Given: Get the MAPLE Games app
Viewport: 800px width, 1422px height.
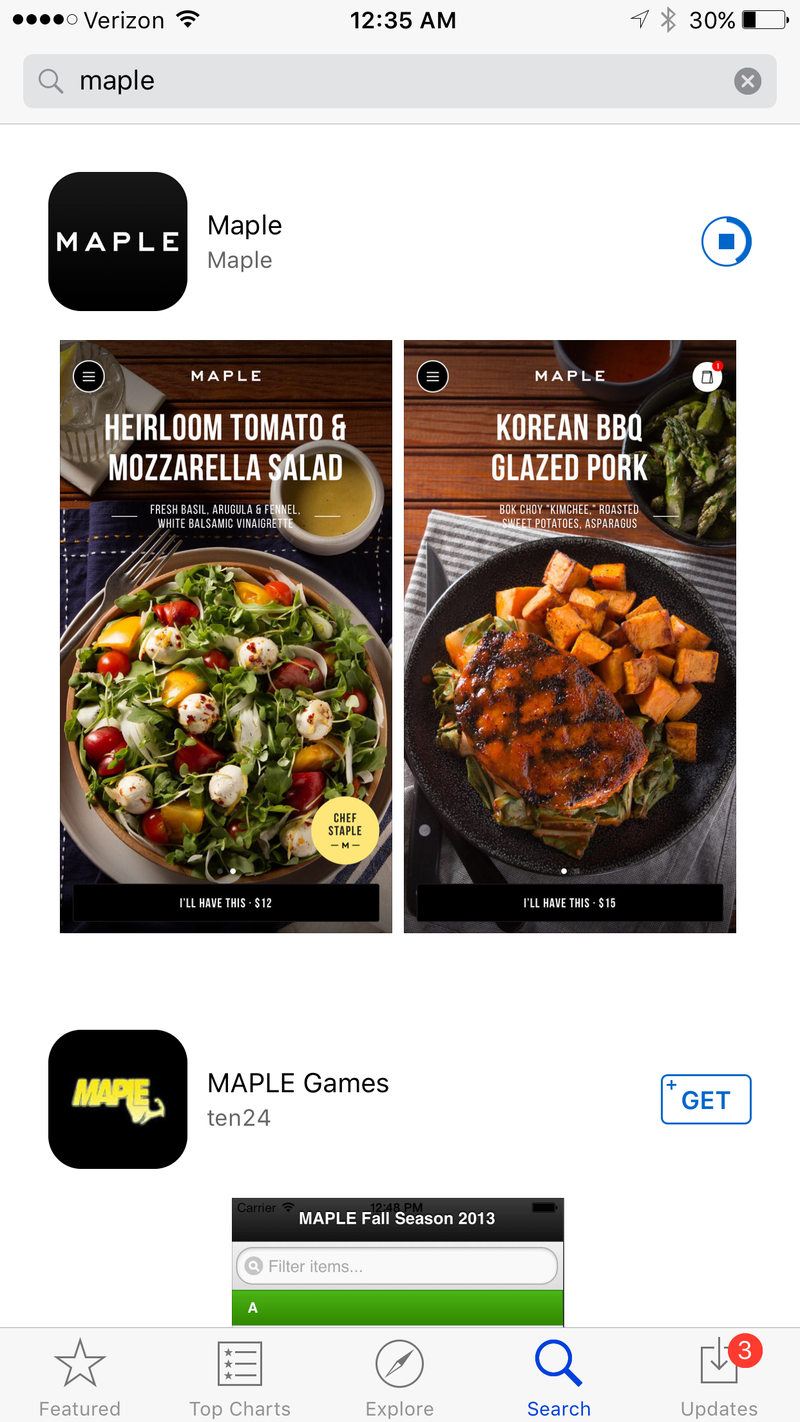Looking at the screenshot, I should point(706,1100).
